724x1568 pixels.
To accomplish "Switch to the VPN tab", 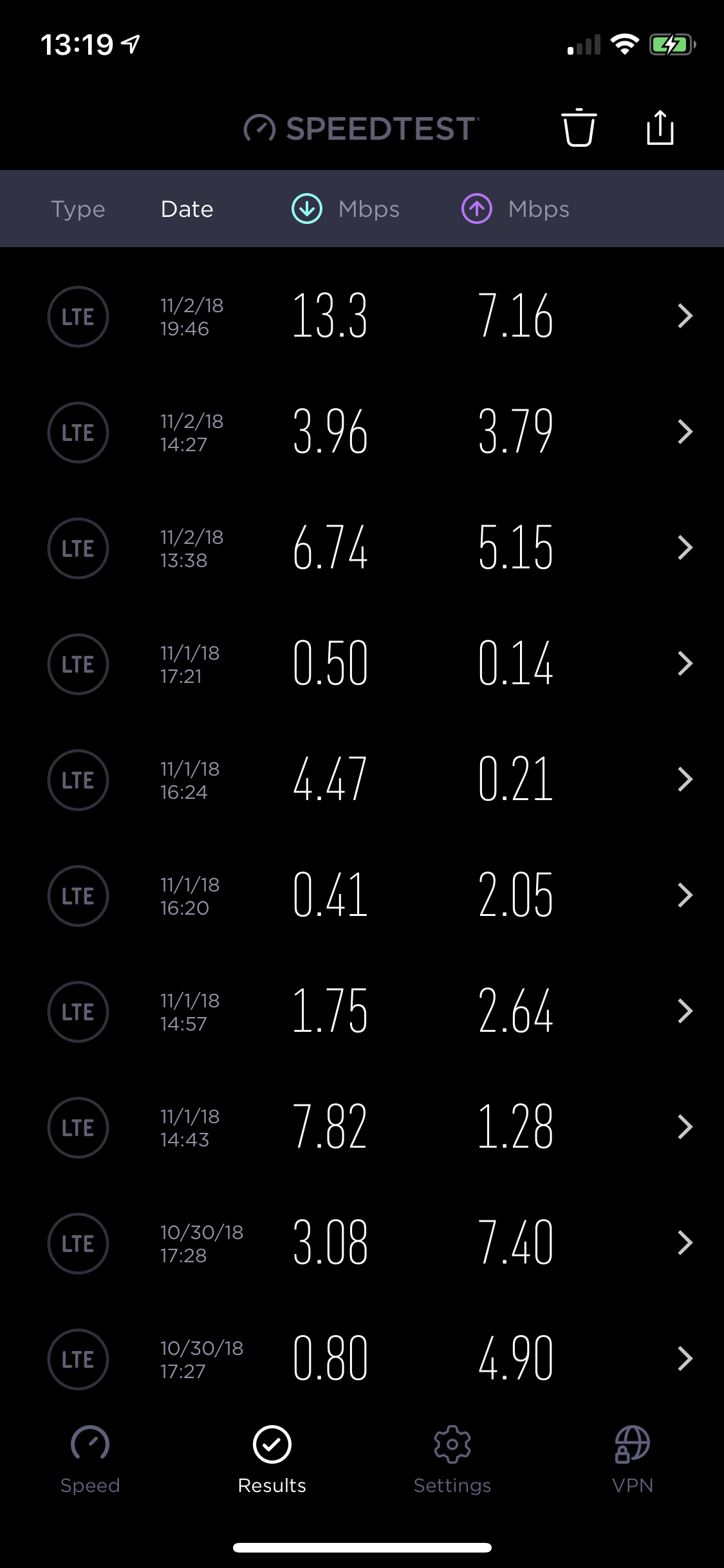I will pos(633,1459).
